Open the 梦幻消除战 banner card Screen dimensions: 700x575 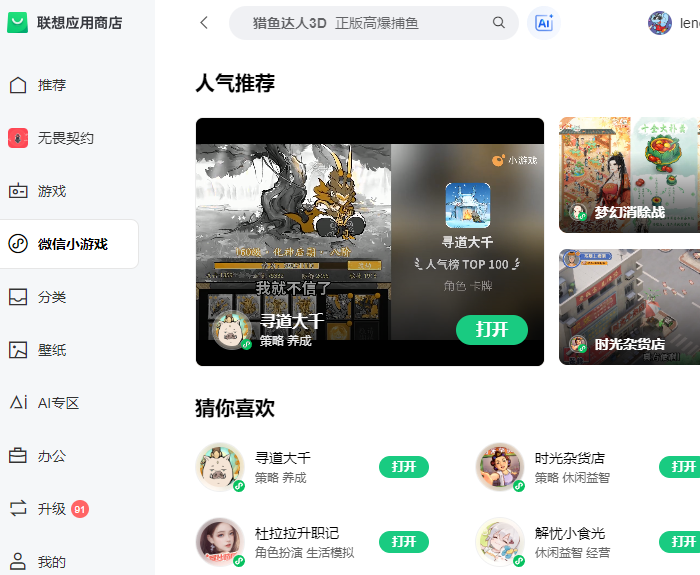629,175
